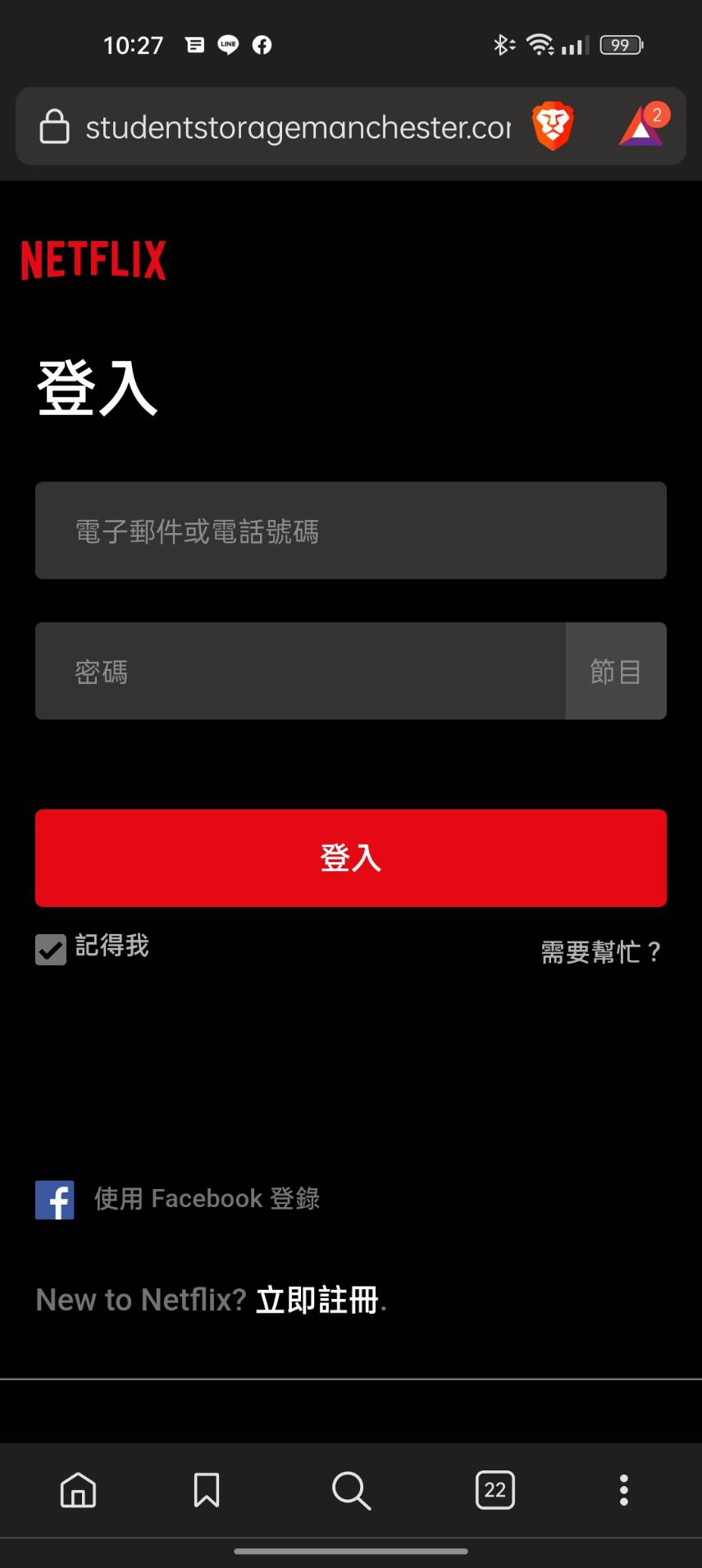Go to browser home page
The width and height of the screenshot is (702, 1568).
point(79,1490)
